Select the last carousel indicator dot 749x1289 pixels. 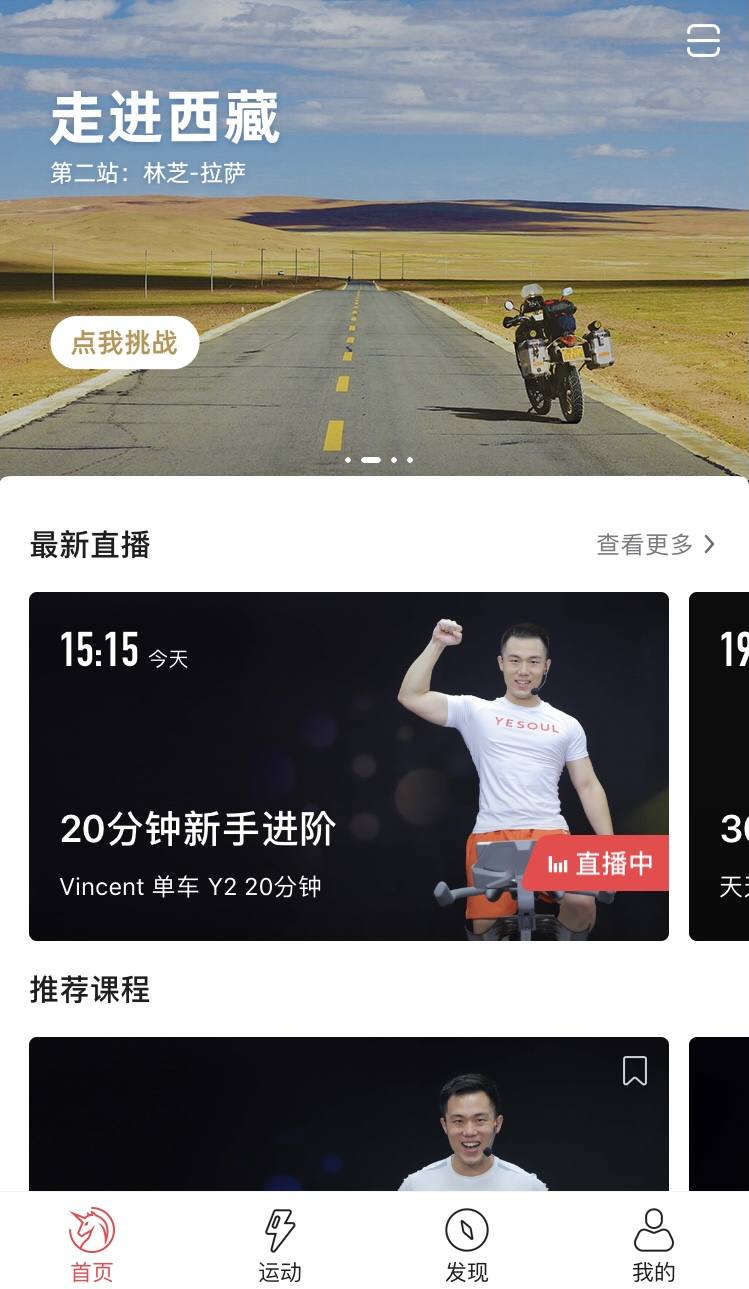410,460
